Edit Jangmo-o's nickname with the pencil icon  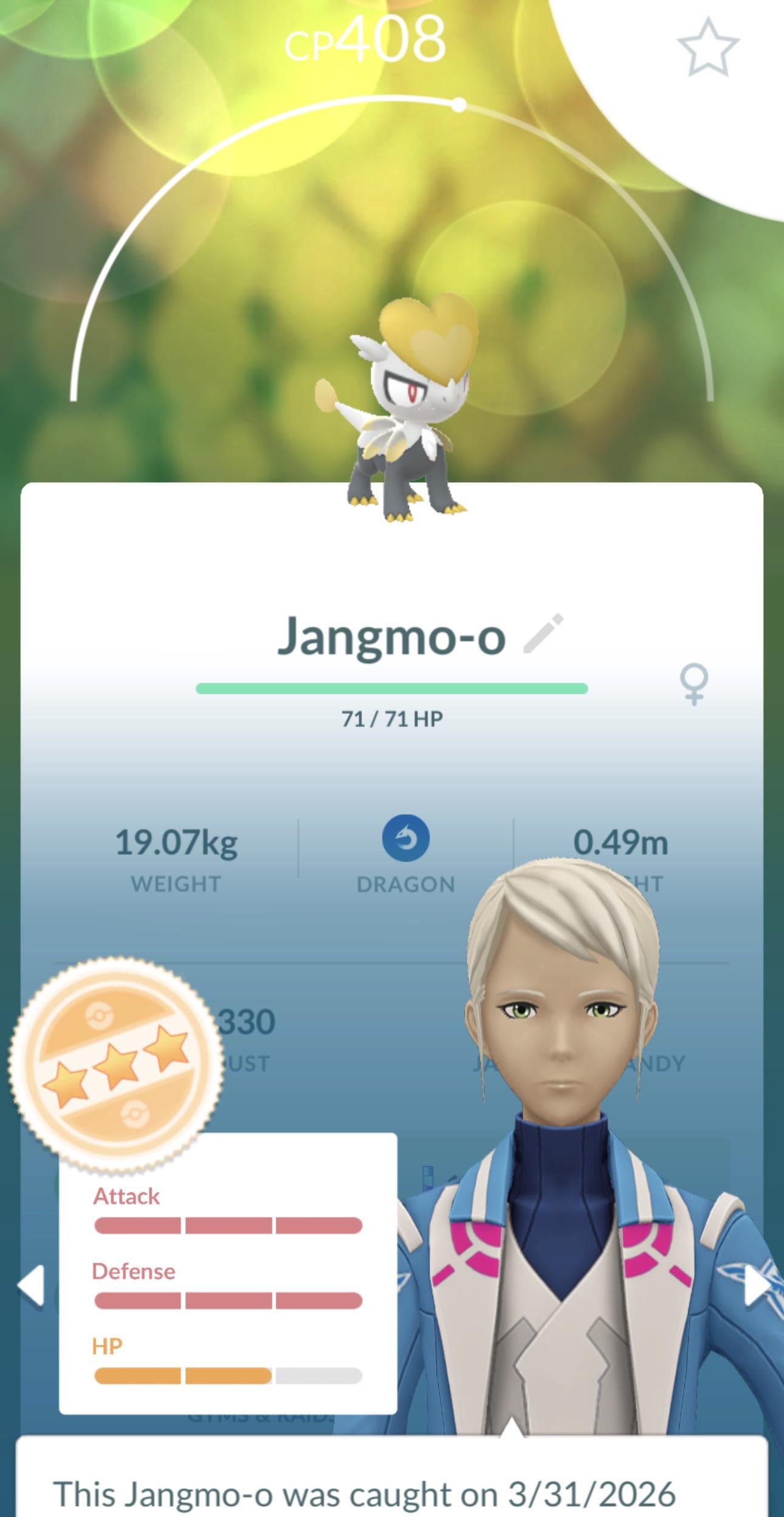click(543, 634)
